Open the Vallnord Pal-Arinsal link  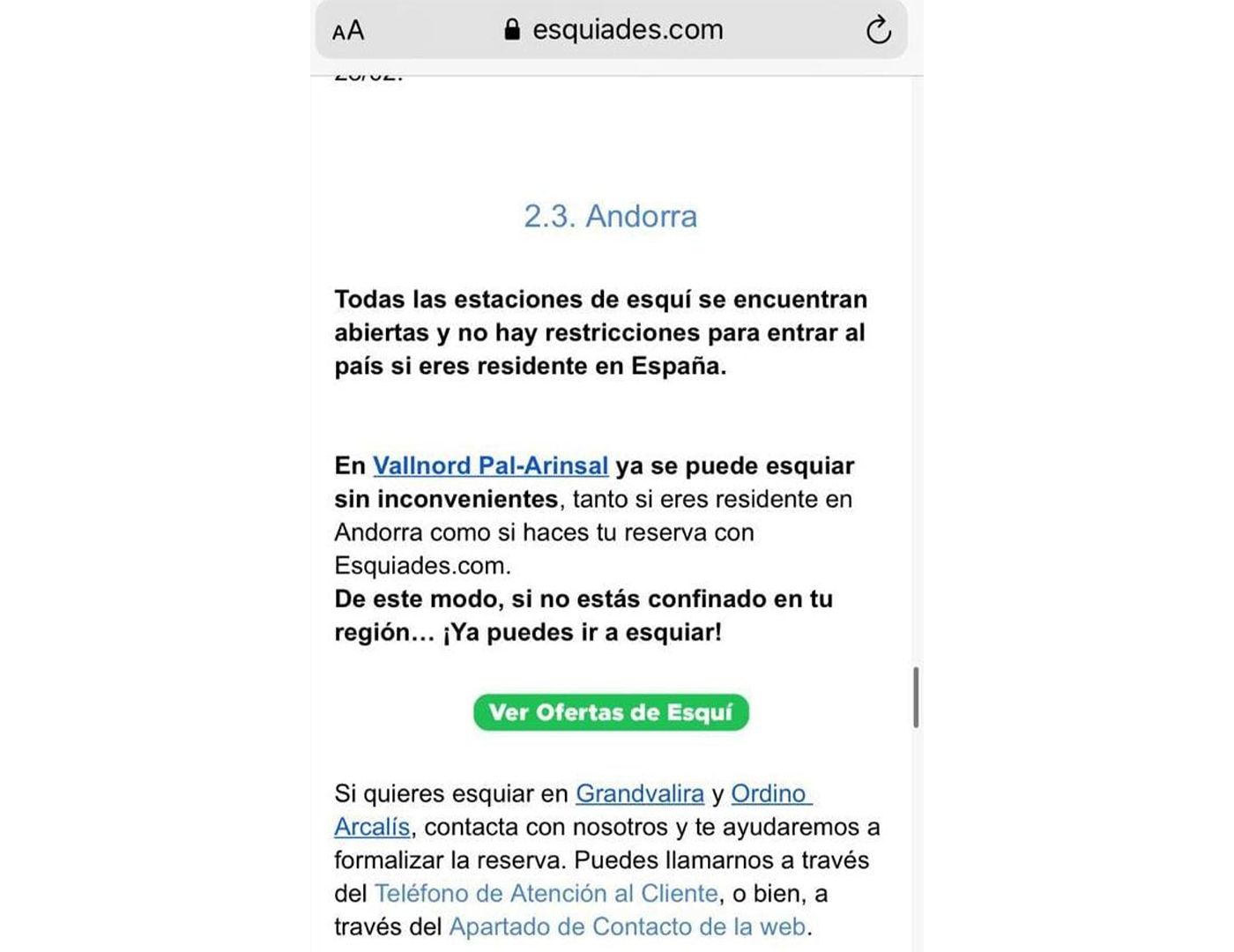[x=490, y=465]
